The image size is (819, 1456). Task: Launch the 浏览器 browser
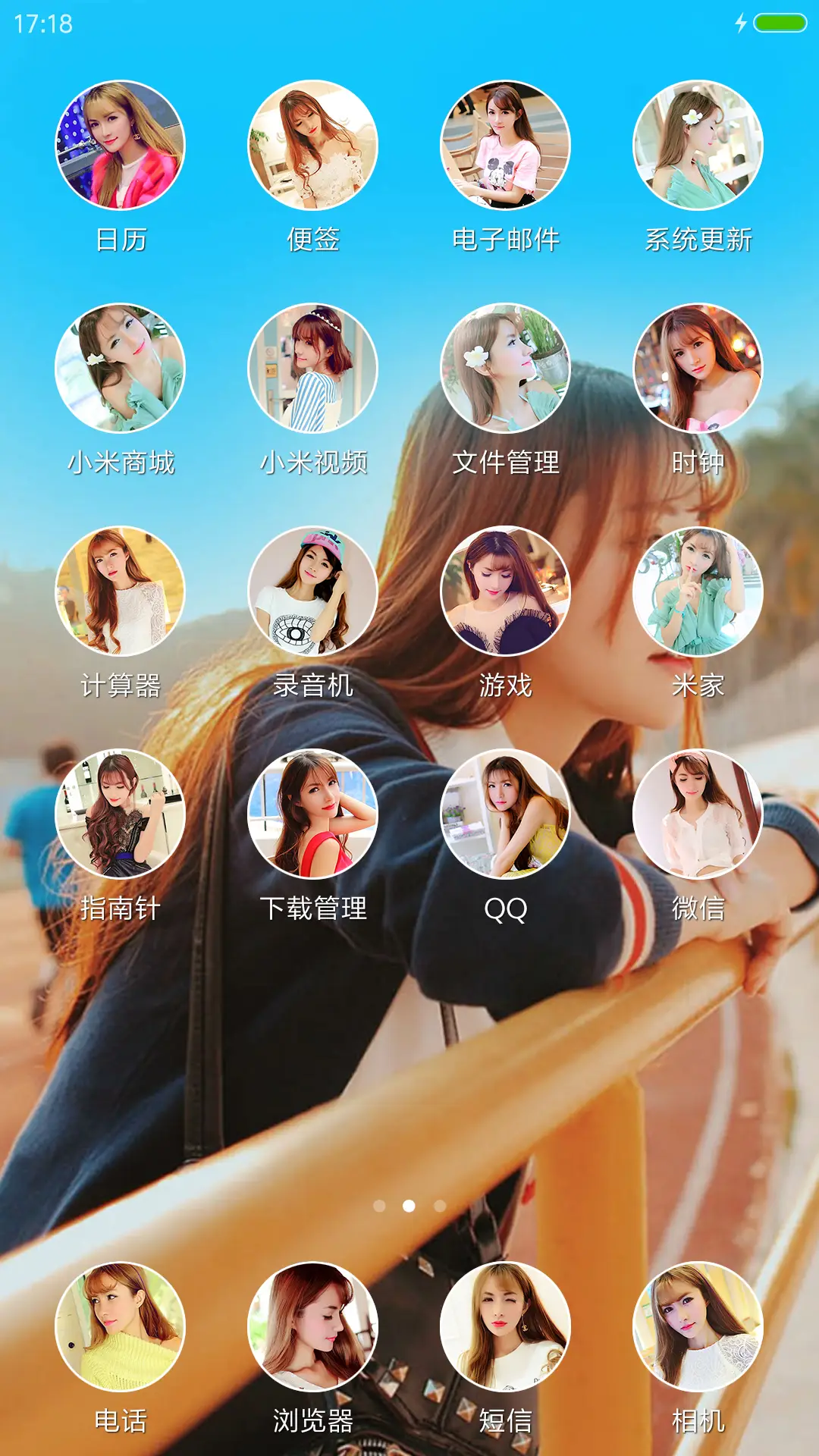(x=313, y=1327)
